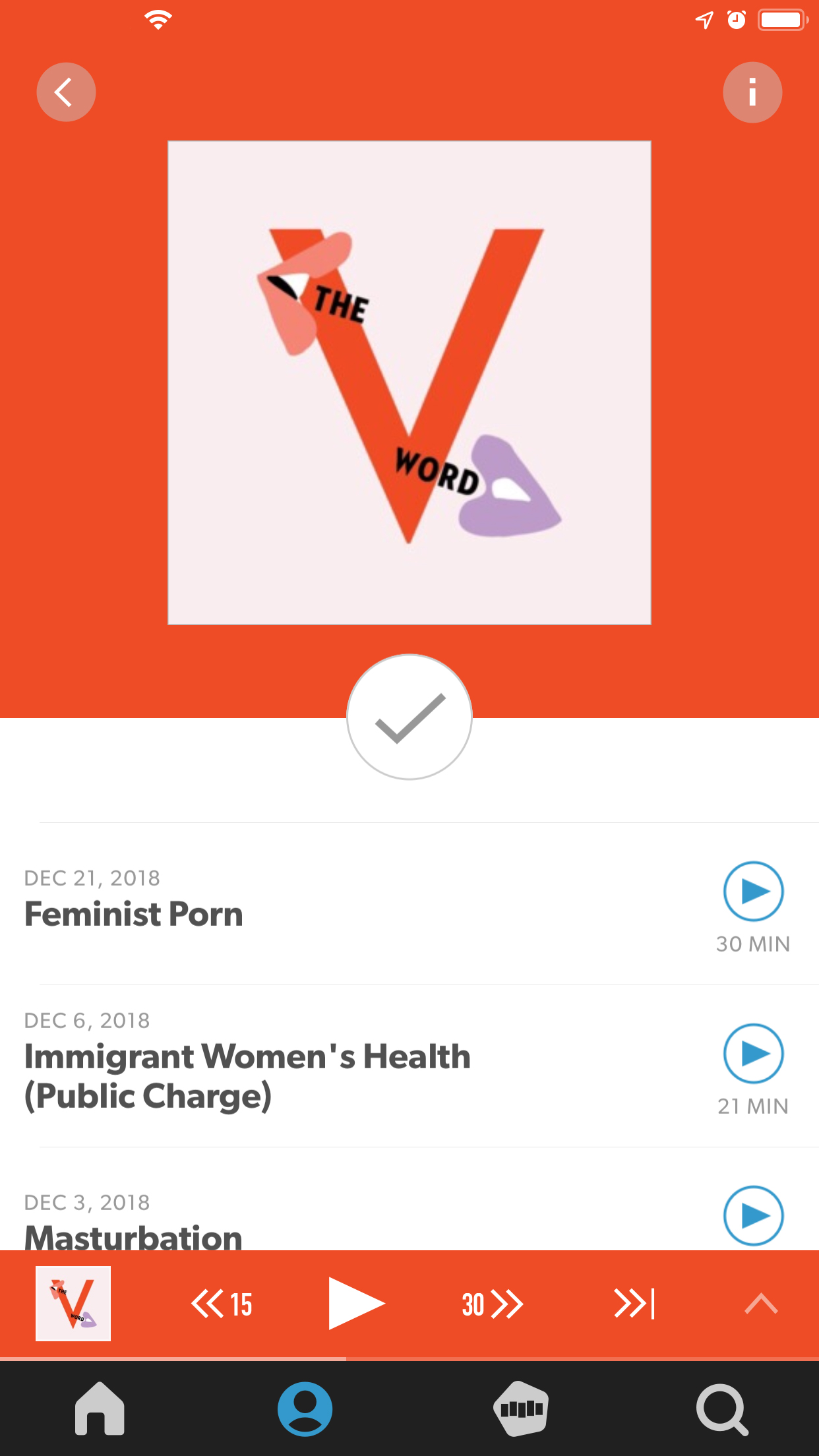Viewport: 819px width, 1456px height.
Task: Open the fist icon tab
Action: pos(520,1409)
